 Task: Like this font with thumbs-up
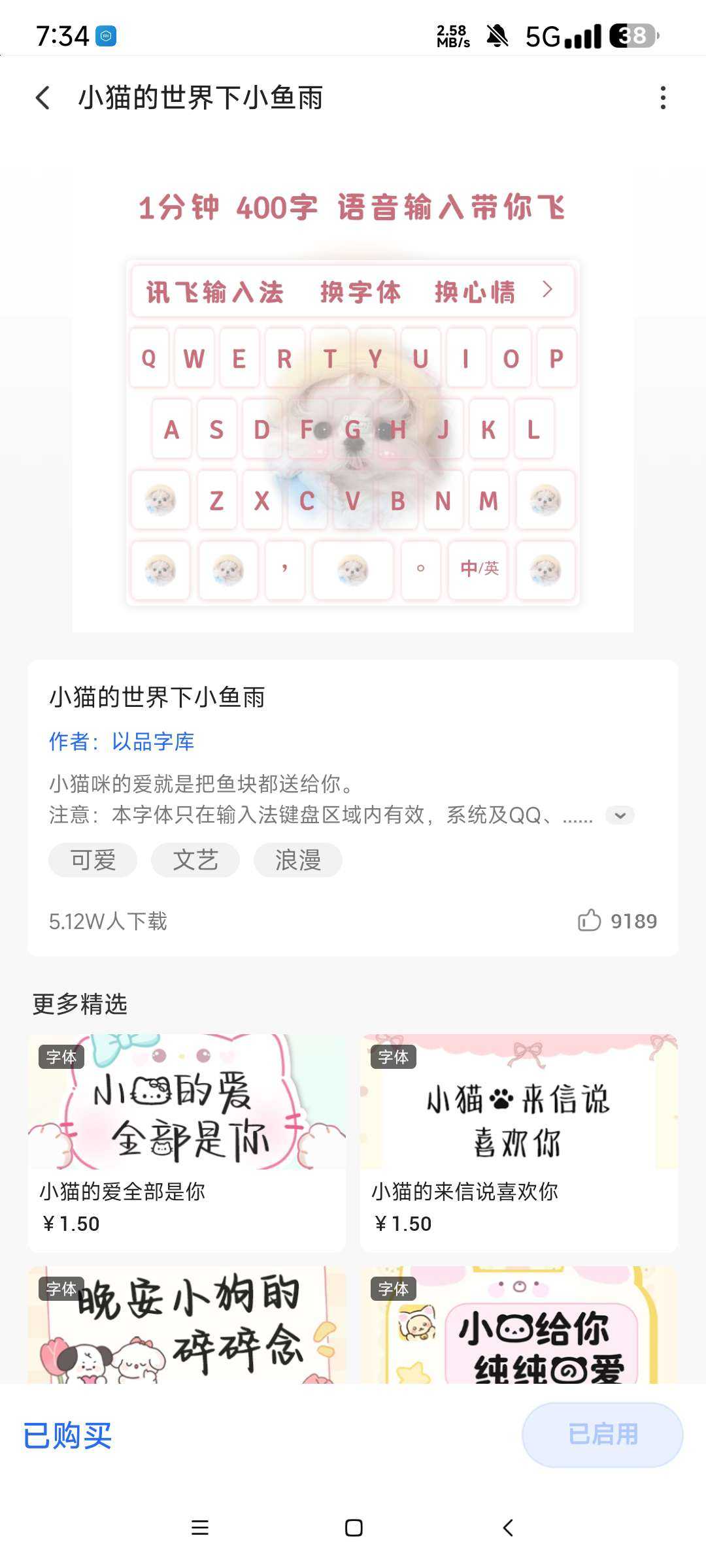(x=589, y=921)
